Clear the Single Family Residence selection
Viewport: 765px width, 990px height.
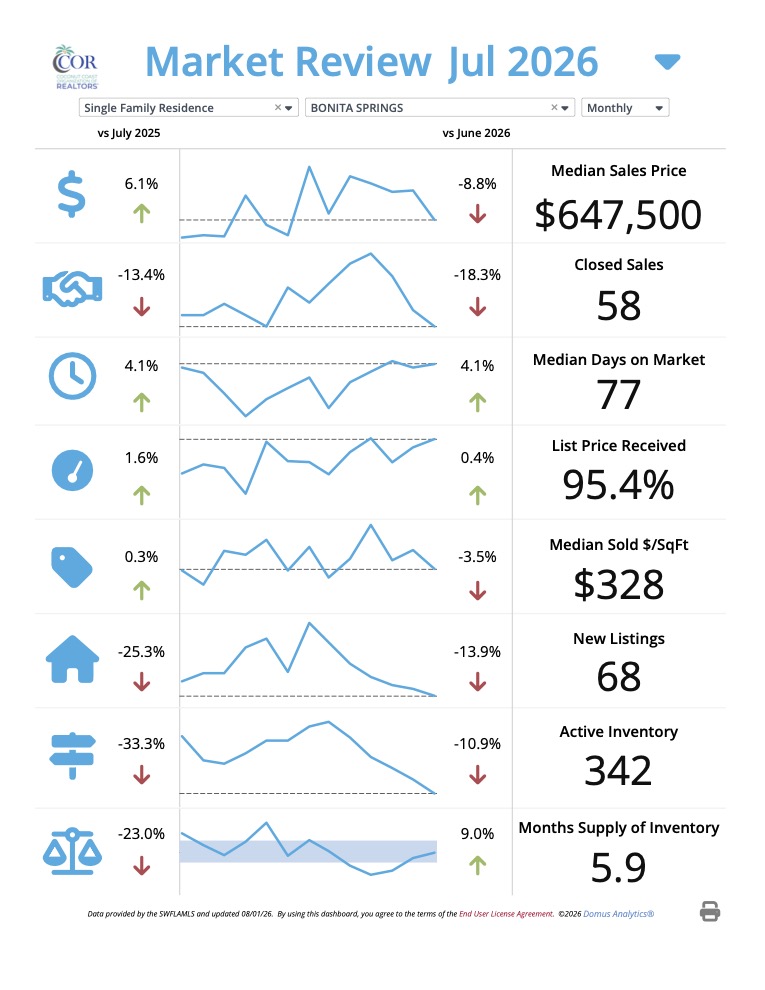point(278,107)
